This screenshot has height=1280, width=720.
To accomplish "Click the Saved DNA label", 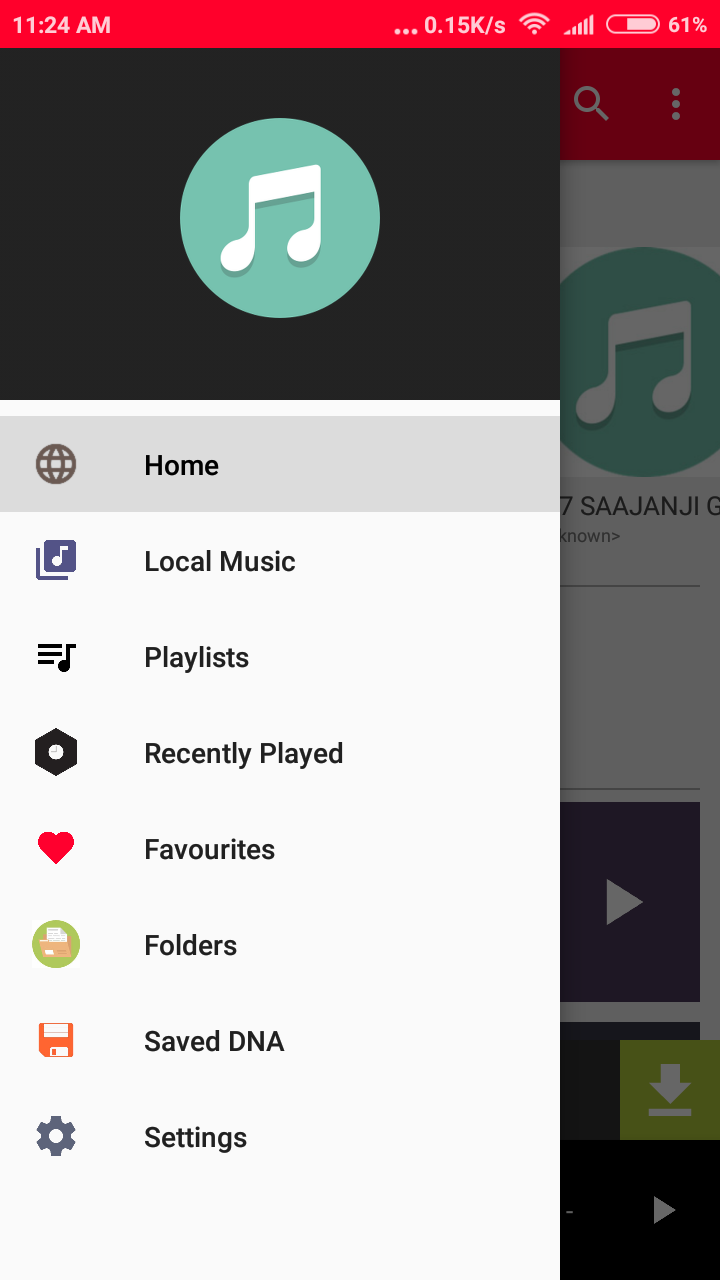I will click(x=213, y=1040).
